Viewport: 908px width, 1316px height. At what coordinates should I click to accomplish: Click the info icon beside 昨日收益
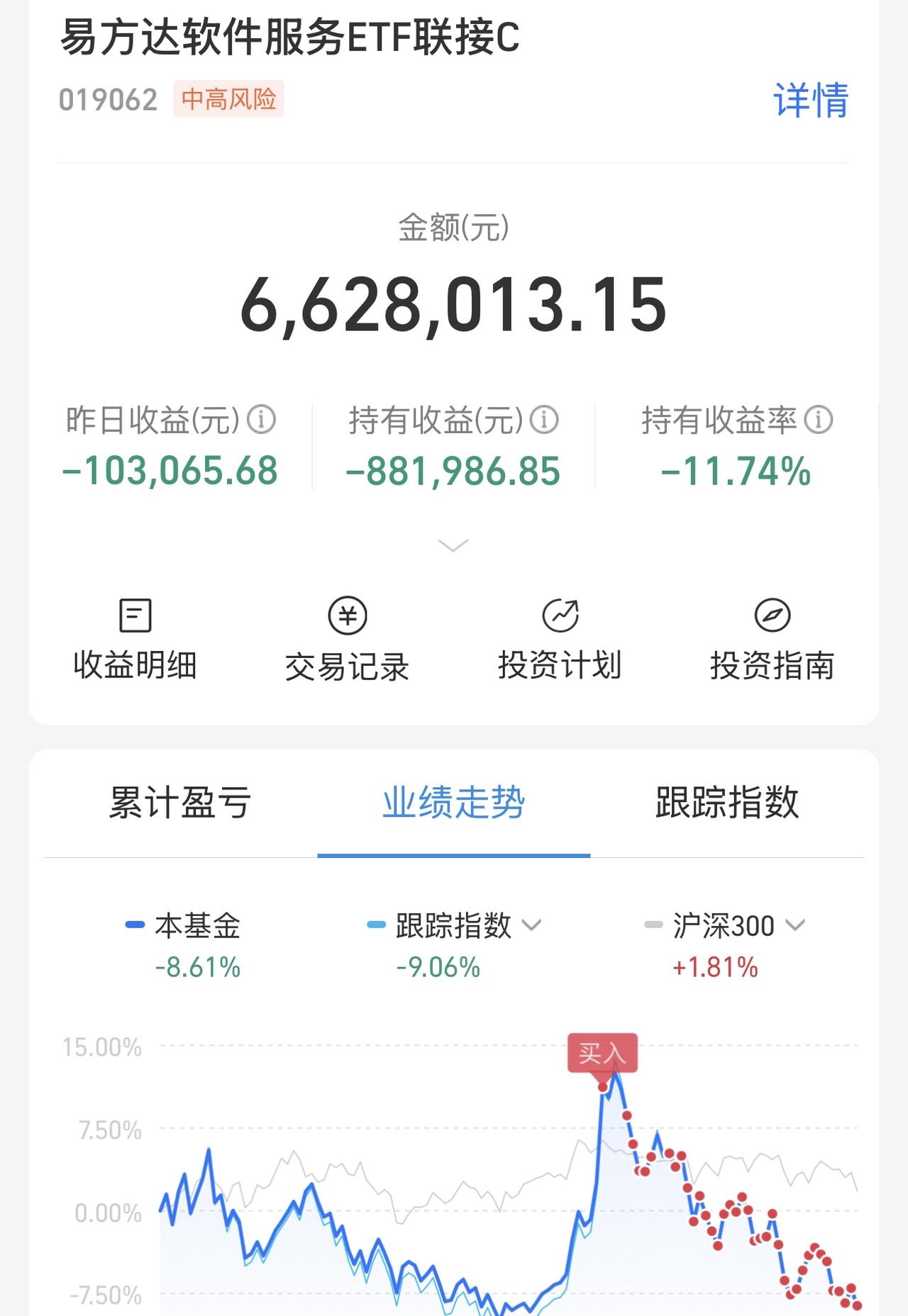click(x=262, y=421)
